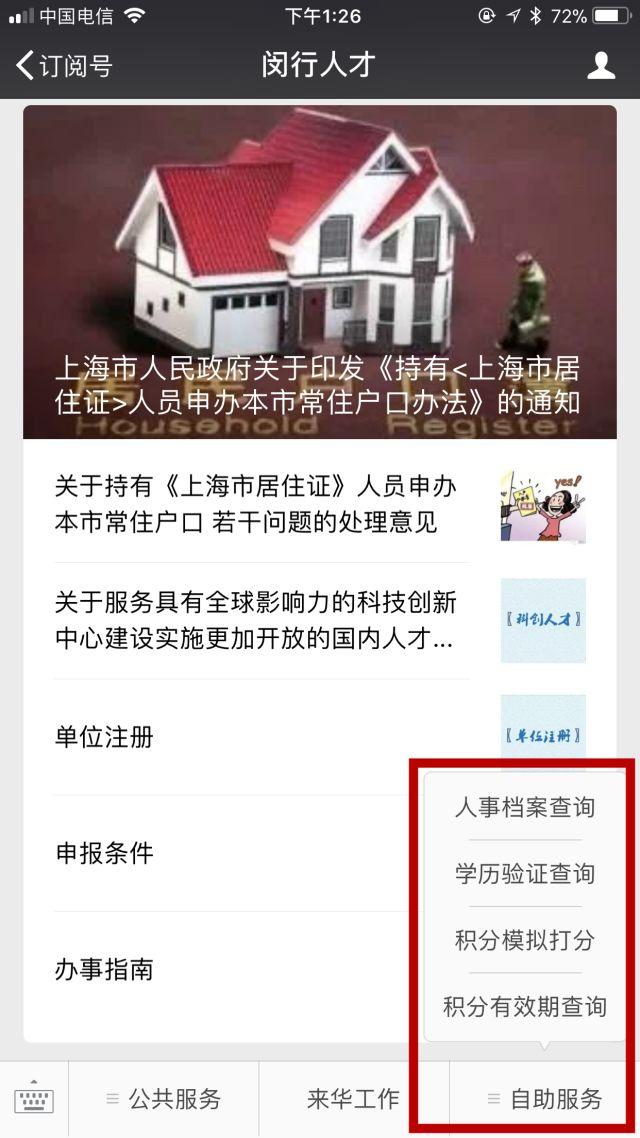This screenshot has width=640, height=1138.
Task: Expand the 公共服务 menu
Action: point(164,1100)
